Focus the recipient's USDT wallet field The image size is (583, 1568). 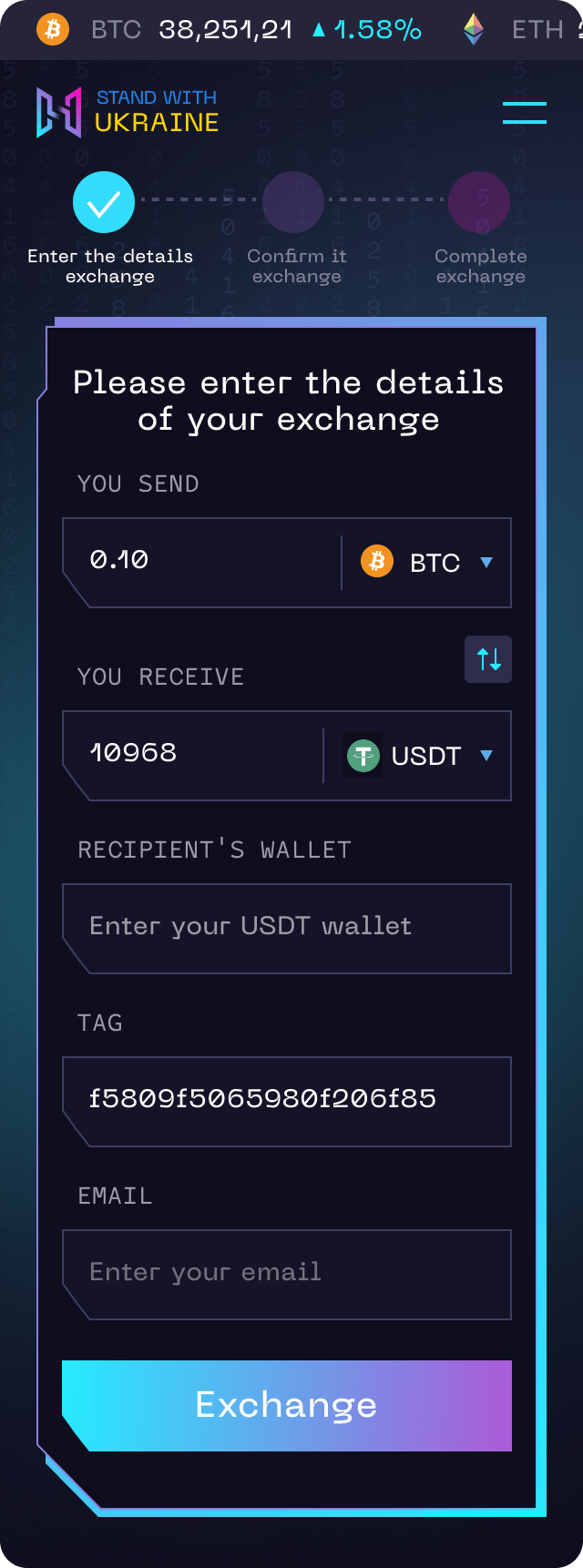[x=287, y=928]
